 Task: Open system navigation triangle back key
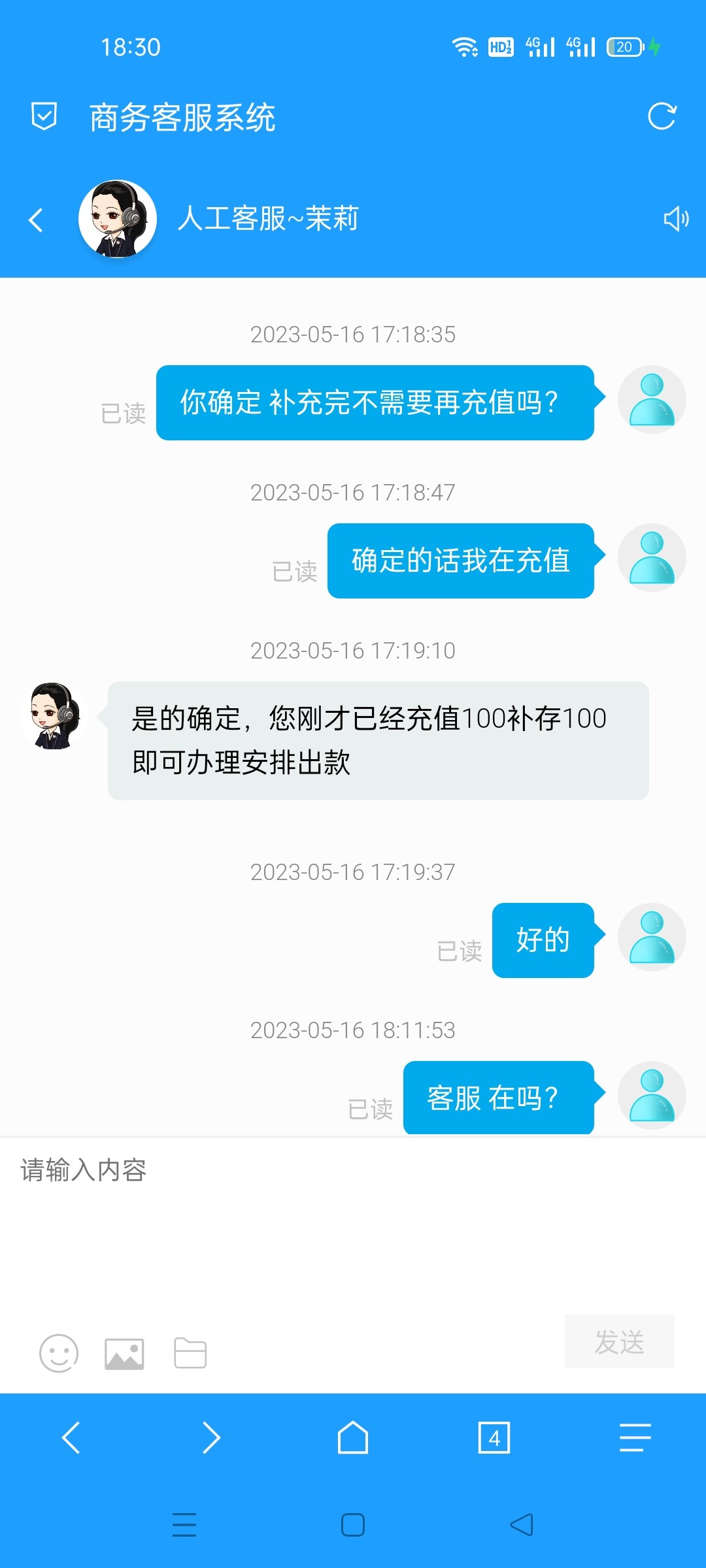pos(520,1525)
